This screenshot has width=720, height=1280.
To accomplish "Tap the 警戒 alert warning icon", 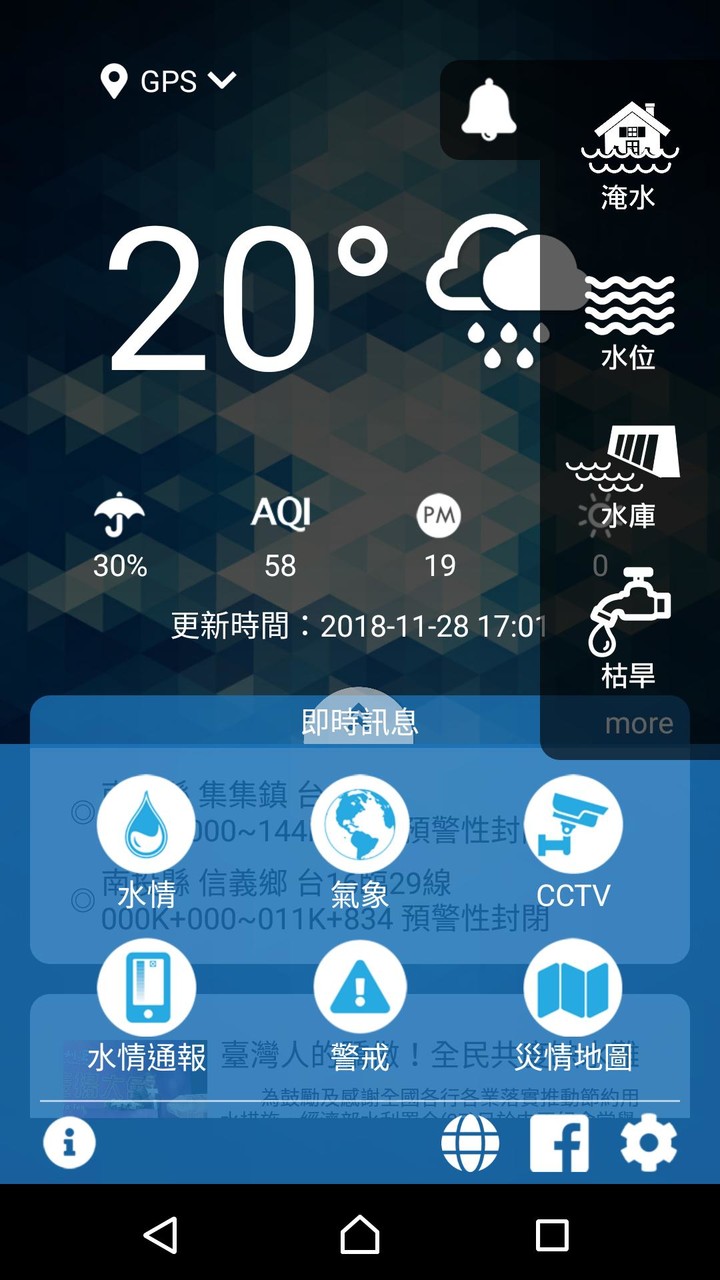I will (359, 985).
